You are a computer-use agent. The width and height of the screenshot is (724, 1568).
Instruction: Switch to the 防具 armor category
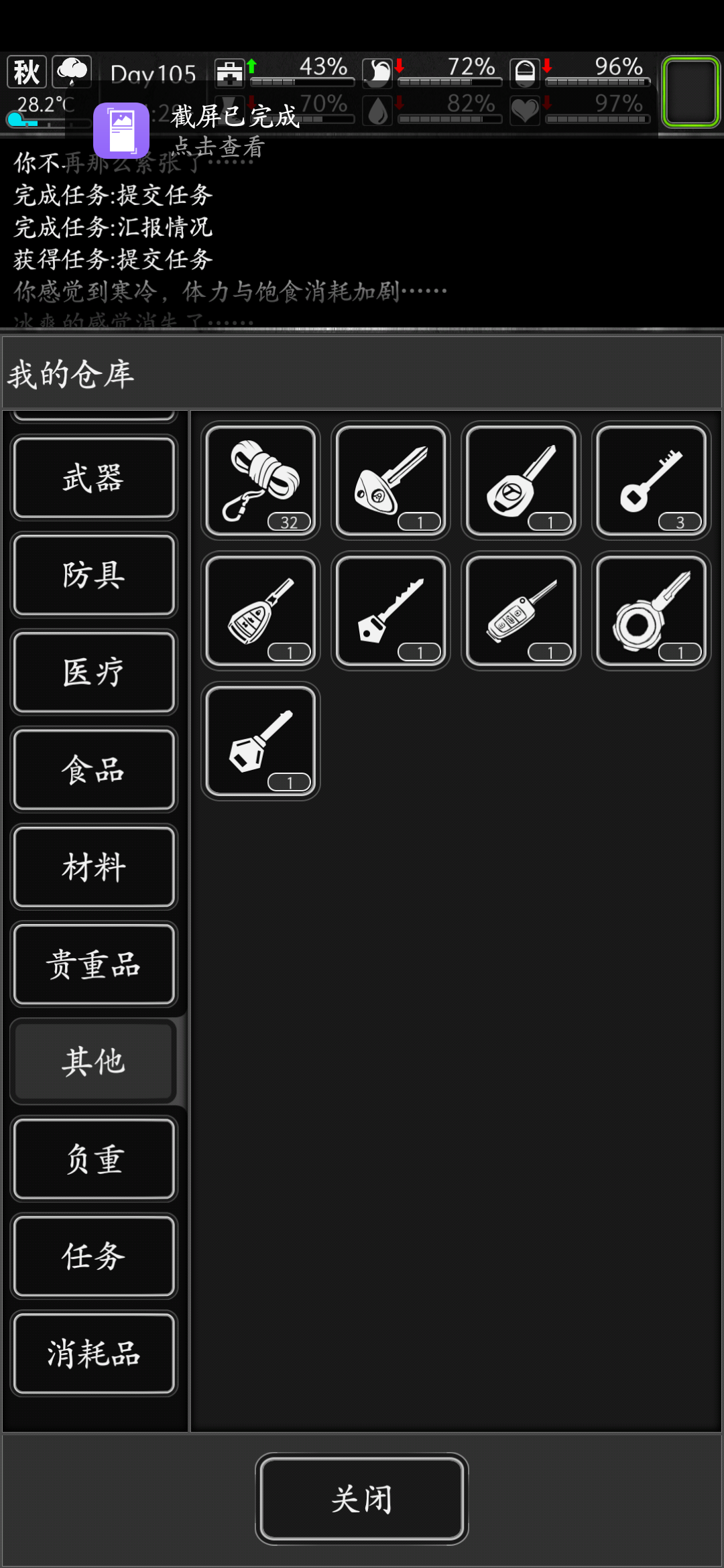pos(94,575)
